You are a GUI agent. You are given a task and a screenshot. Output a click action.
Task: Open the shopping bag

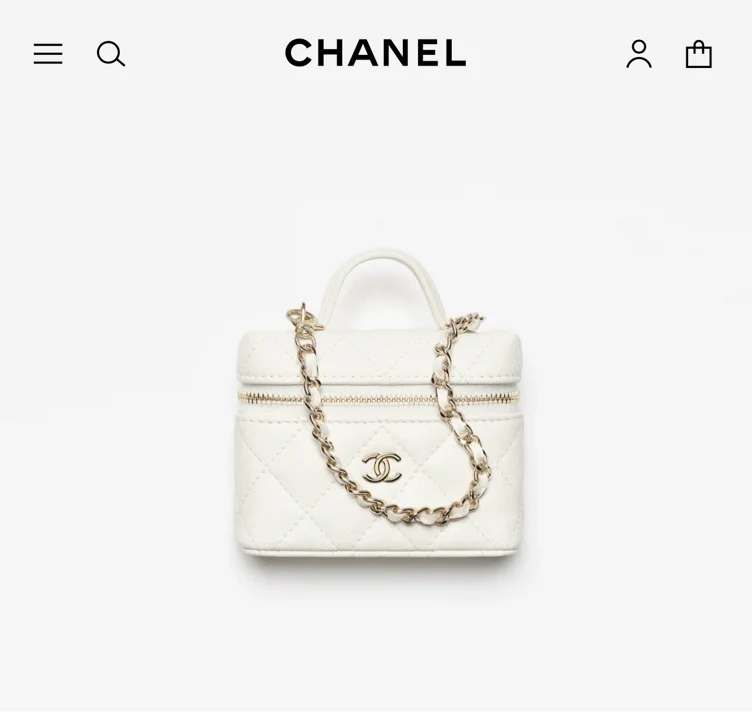point(698,54)
